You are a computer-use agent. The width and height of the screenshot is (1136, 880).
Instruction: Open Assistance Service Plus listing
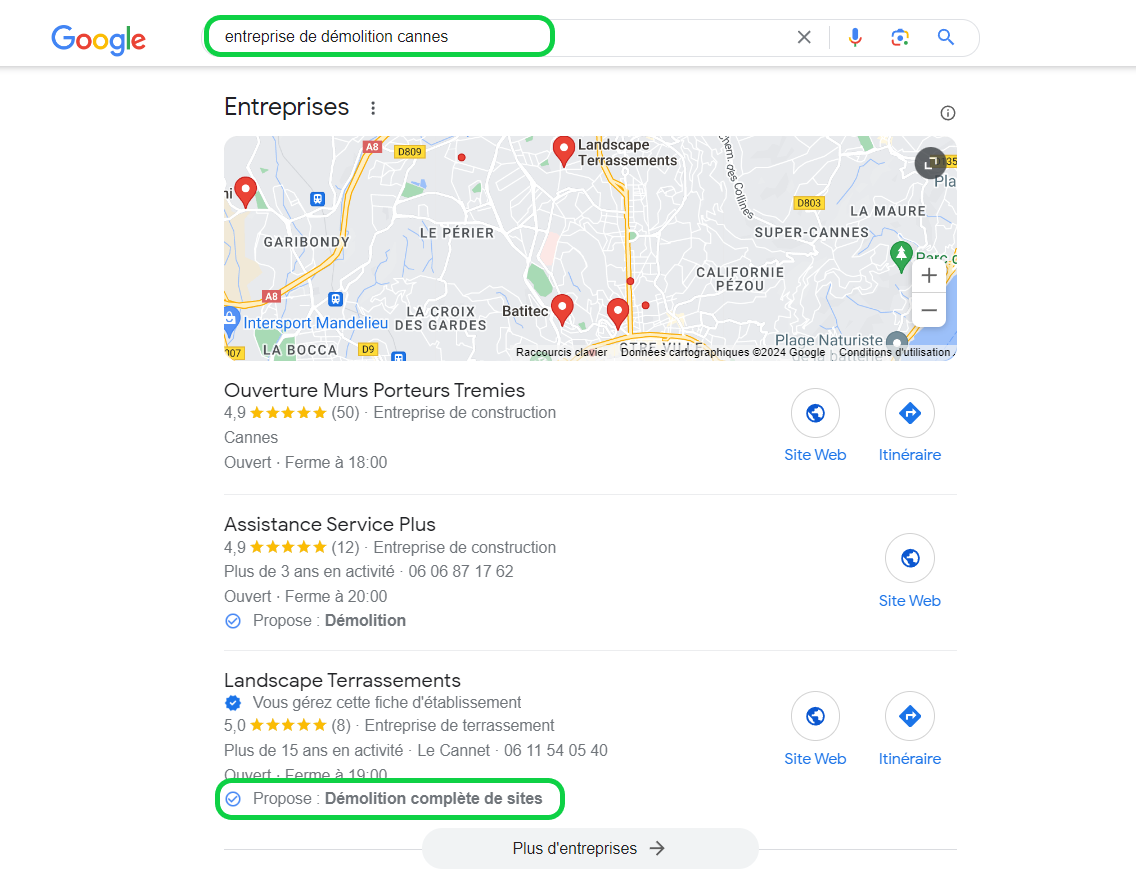tap(330, 524)
